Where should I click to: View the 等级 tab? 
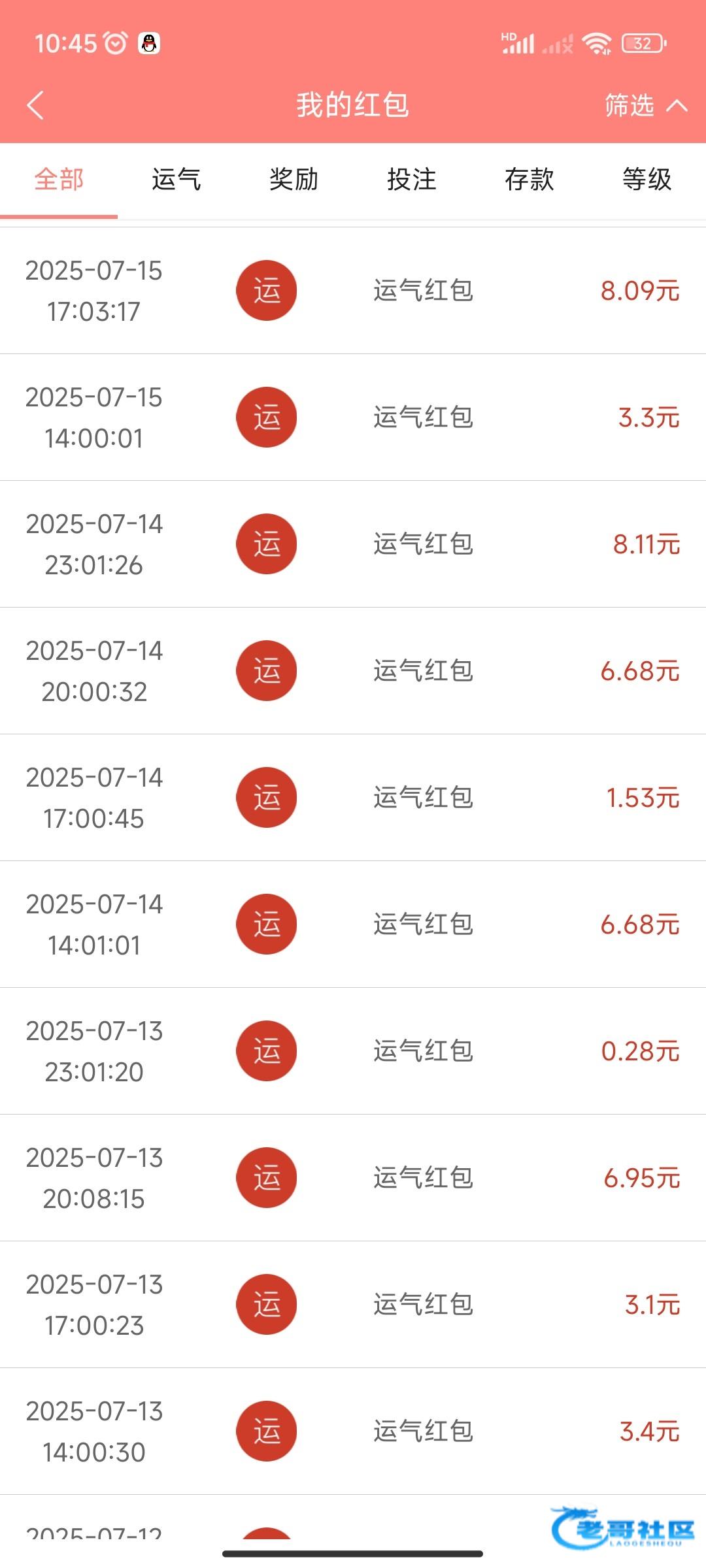pos(647,179)
